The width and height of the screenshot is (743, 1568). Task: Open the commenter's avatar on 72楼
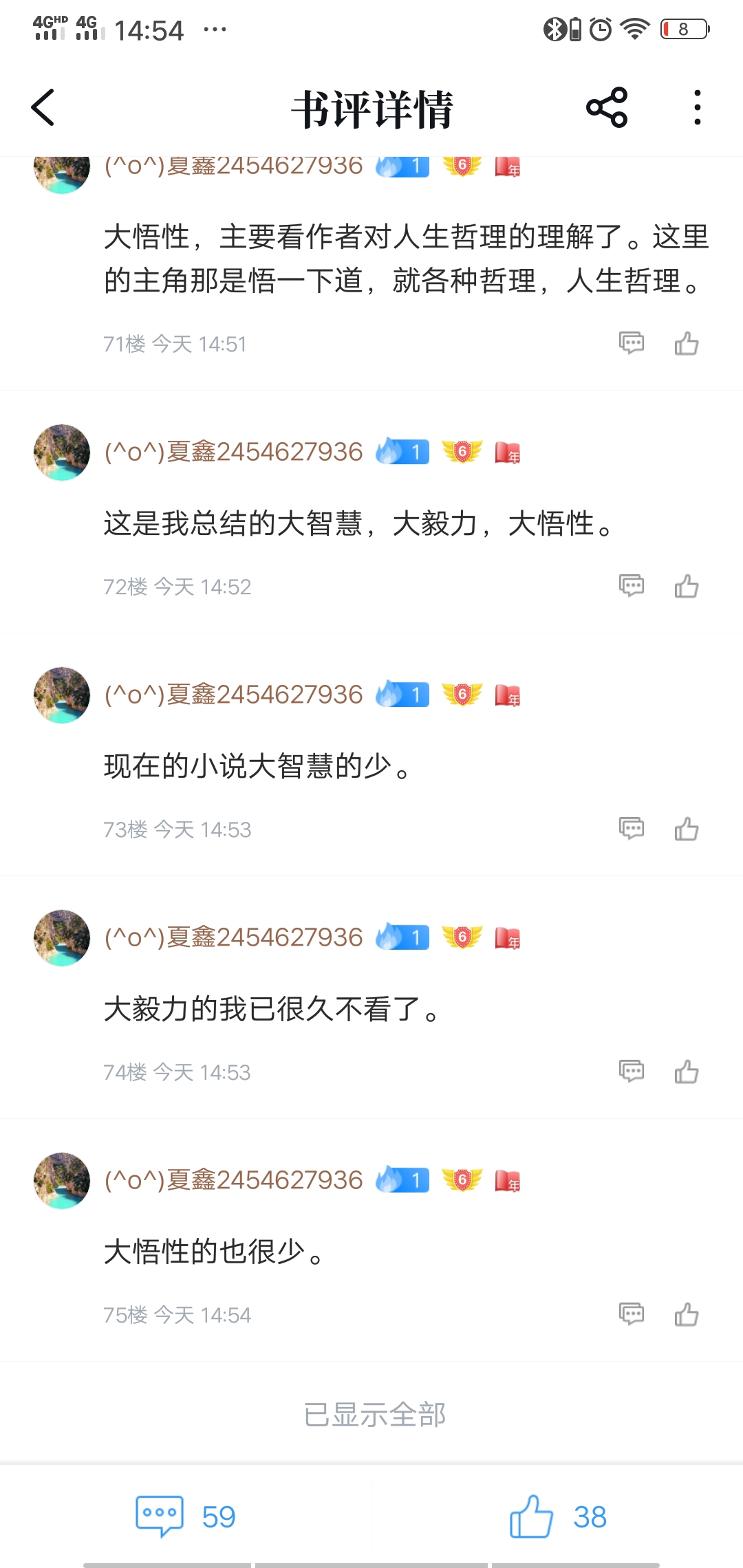coord(62,452)
